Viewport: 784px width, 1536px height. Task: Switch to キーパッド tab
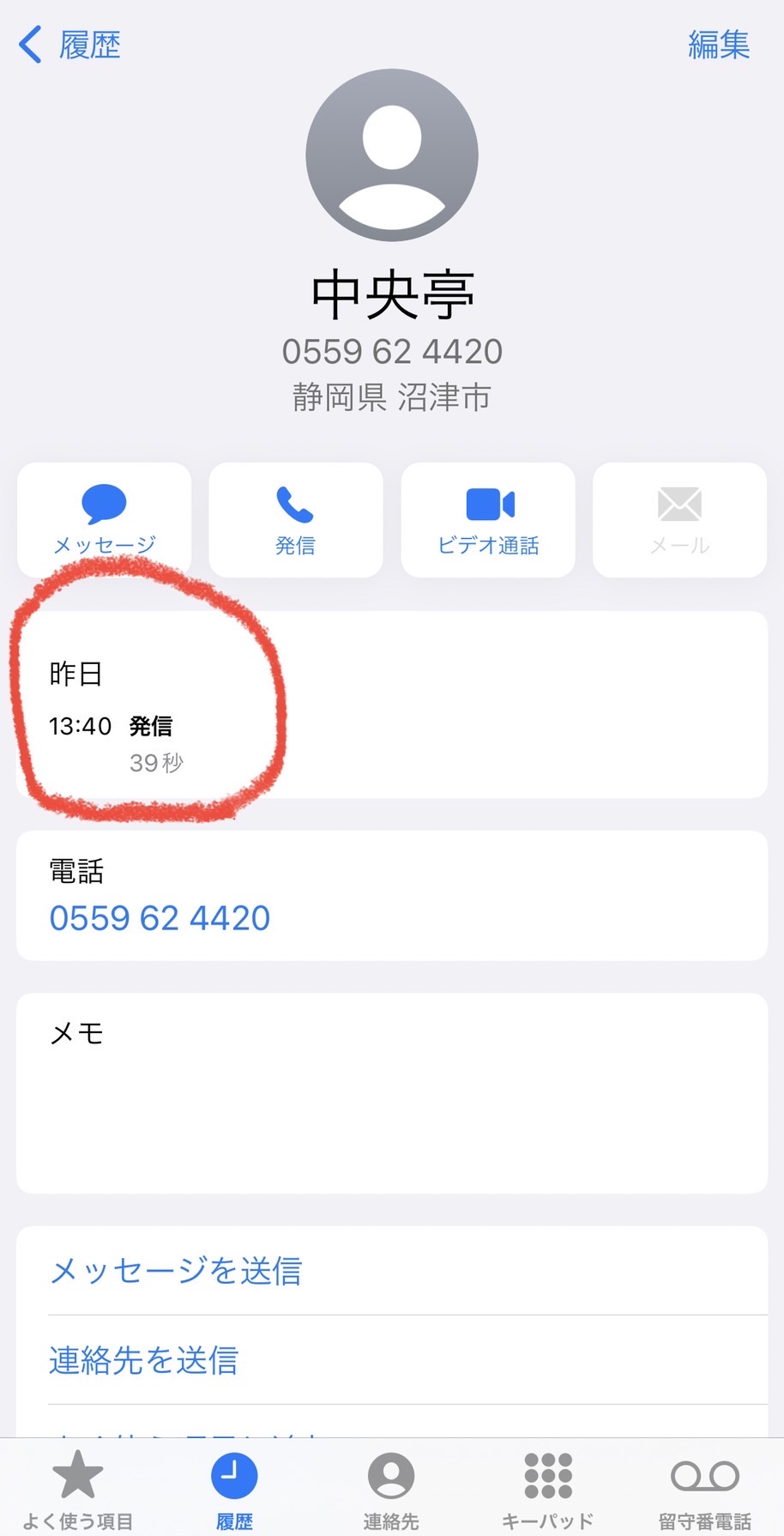point(548,1491)
